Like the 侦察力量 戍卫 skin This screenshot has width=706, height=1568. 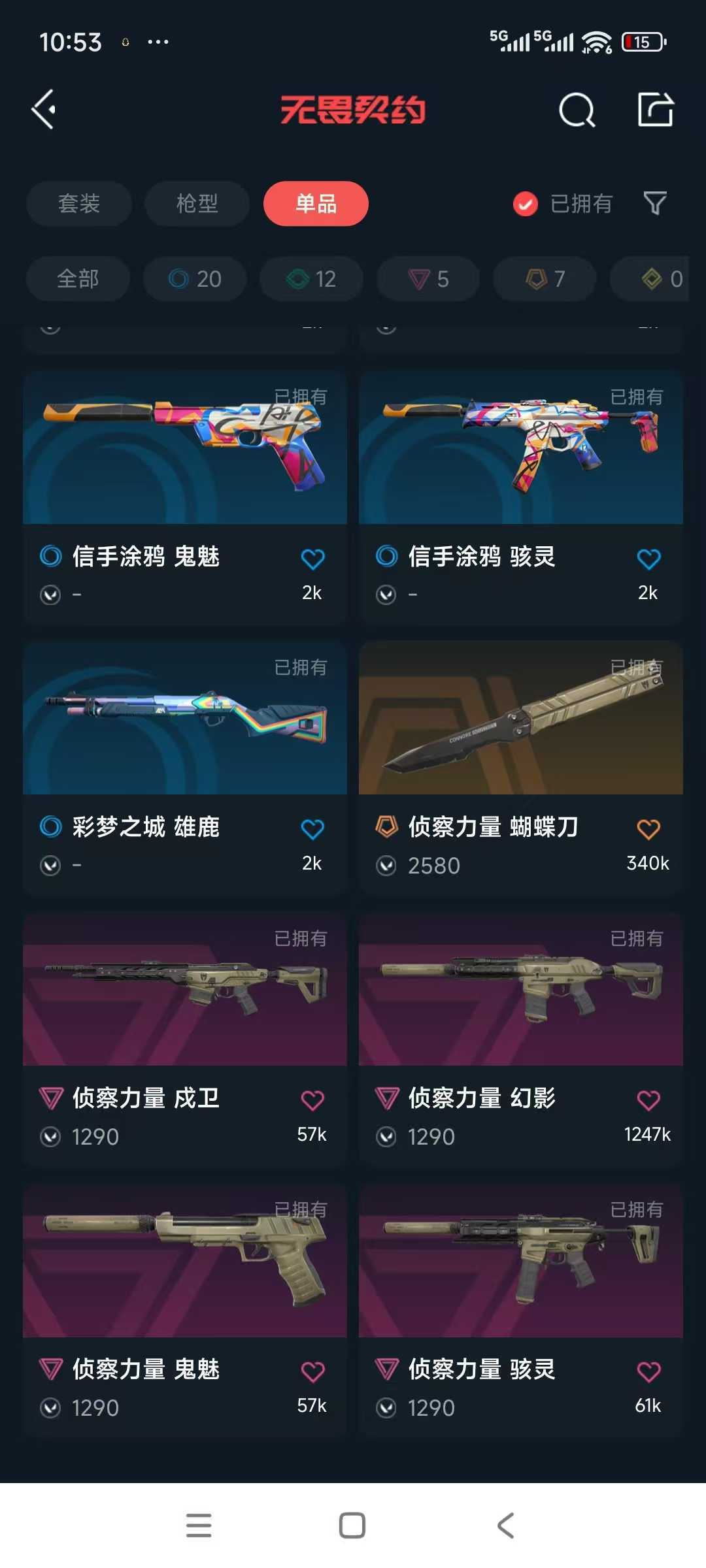(312, 1100)
